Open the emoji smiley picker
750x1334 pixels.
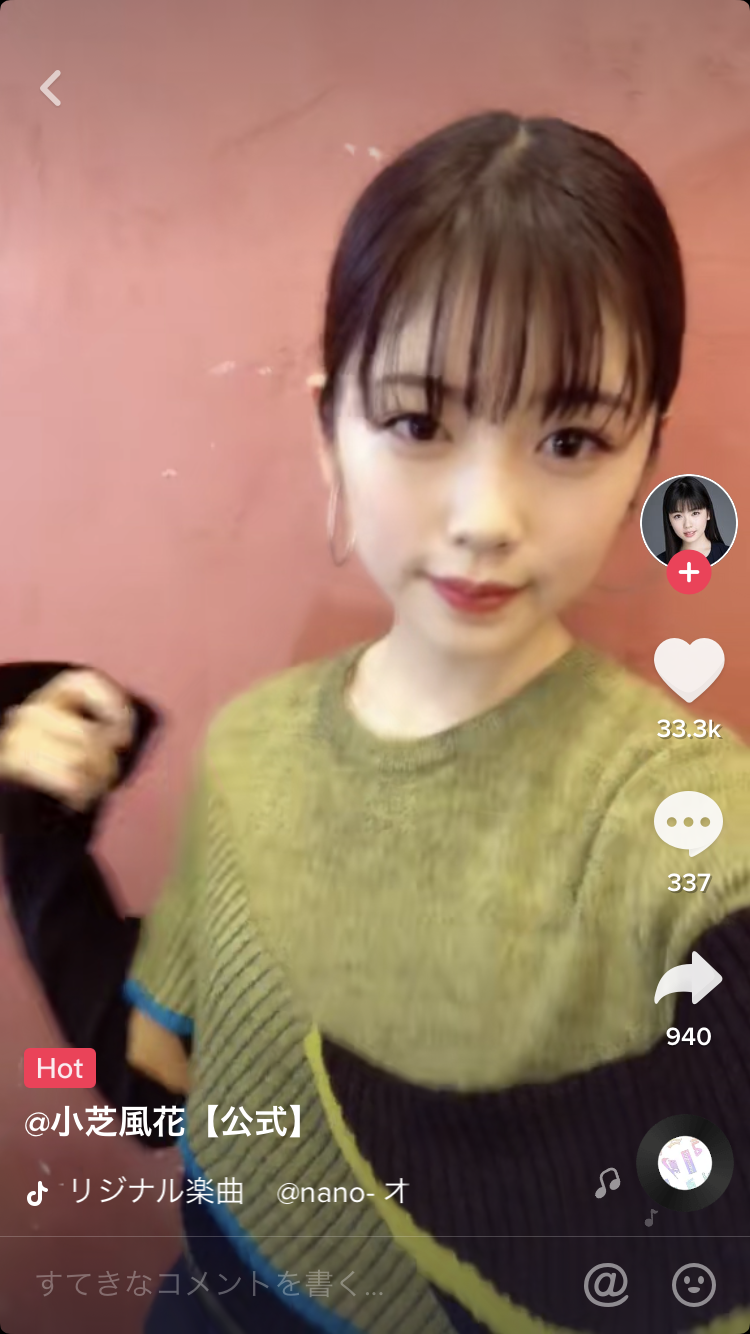point(693,1284)
